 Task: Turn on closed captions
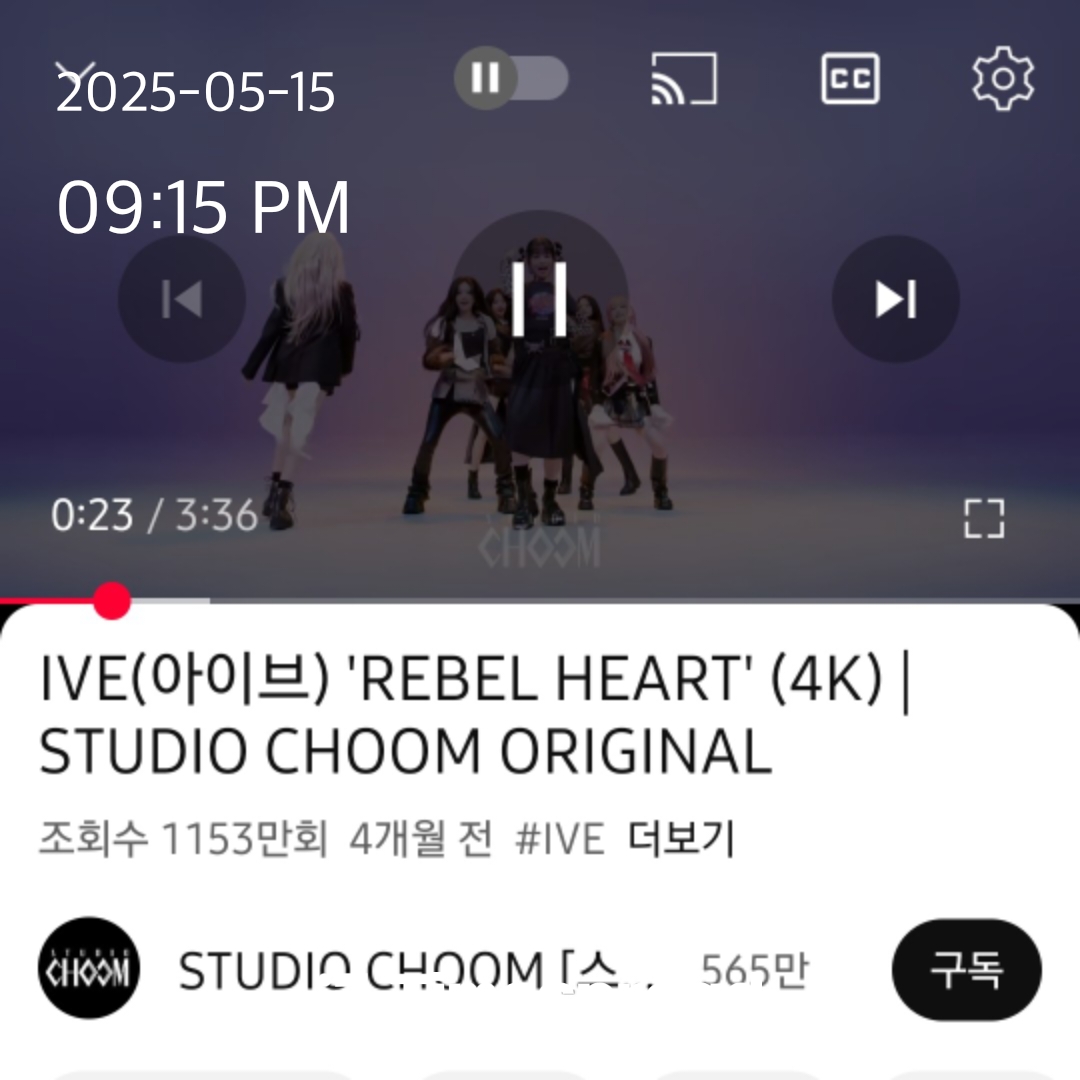coord(850,78)
